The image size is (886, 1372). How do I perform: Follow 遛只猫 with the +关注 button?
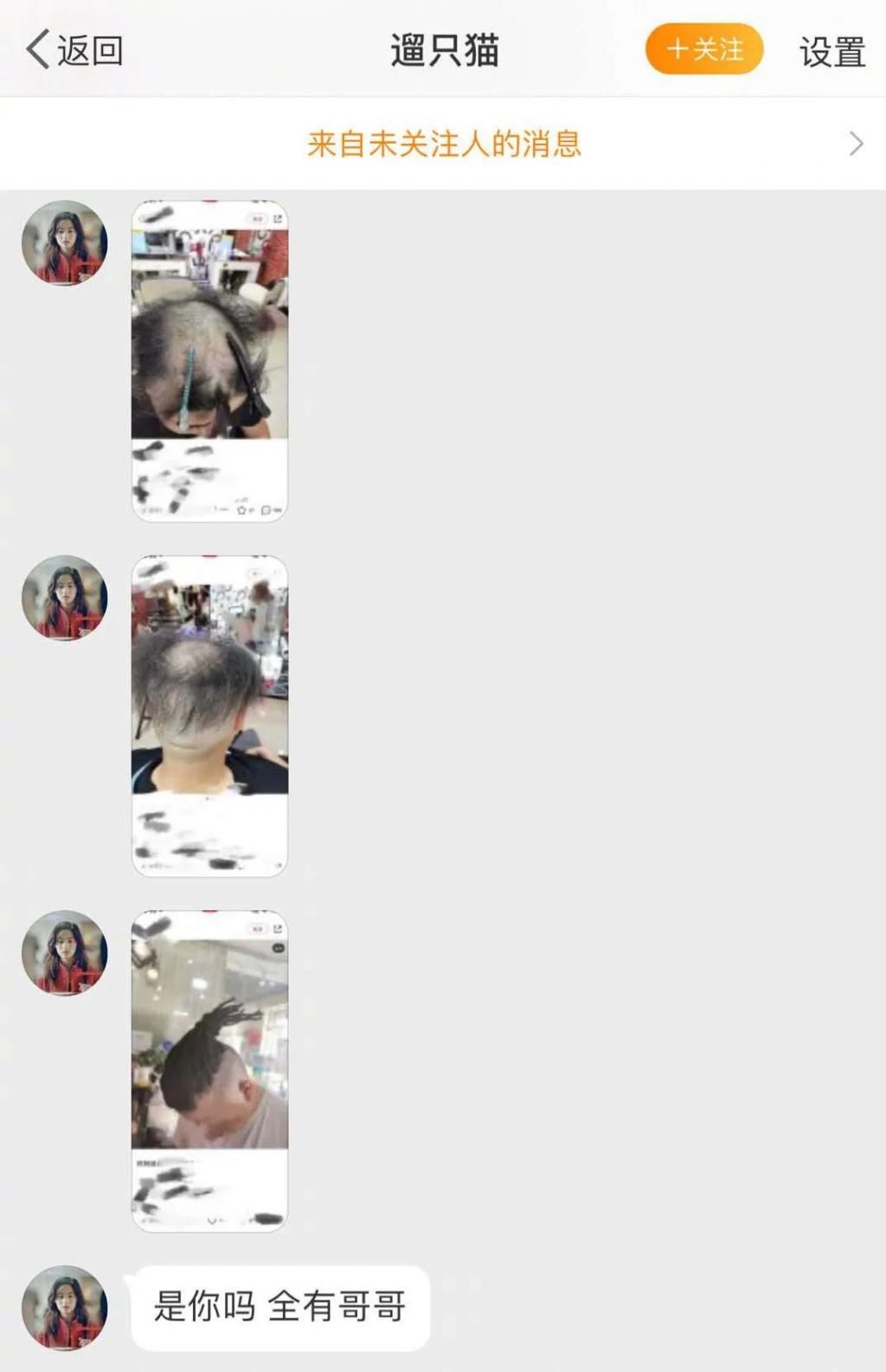pos(703,49)
